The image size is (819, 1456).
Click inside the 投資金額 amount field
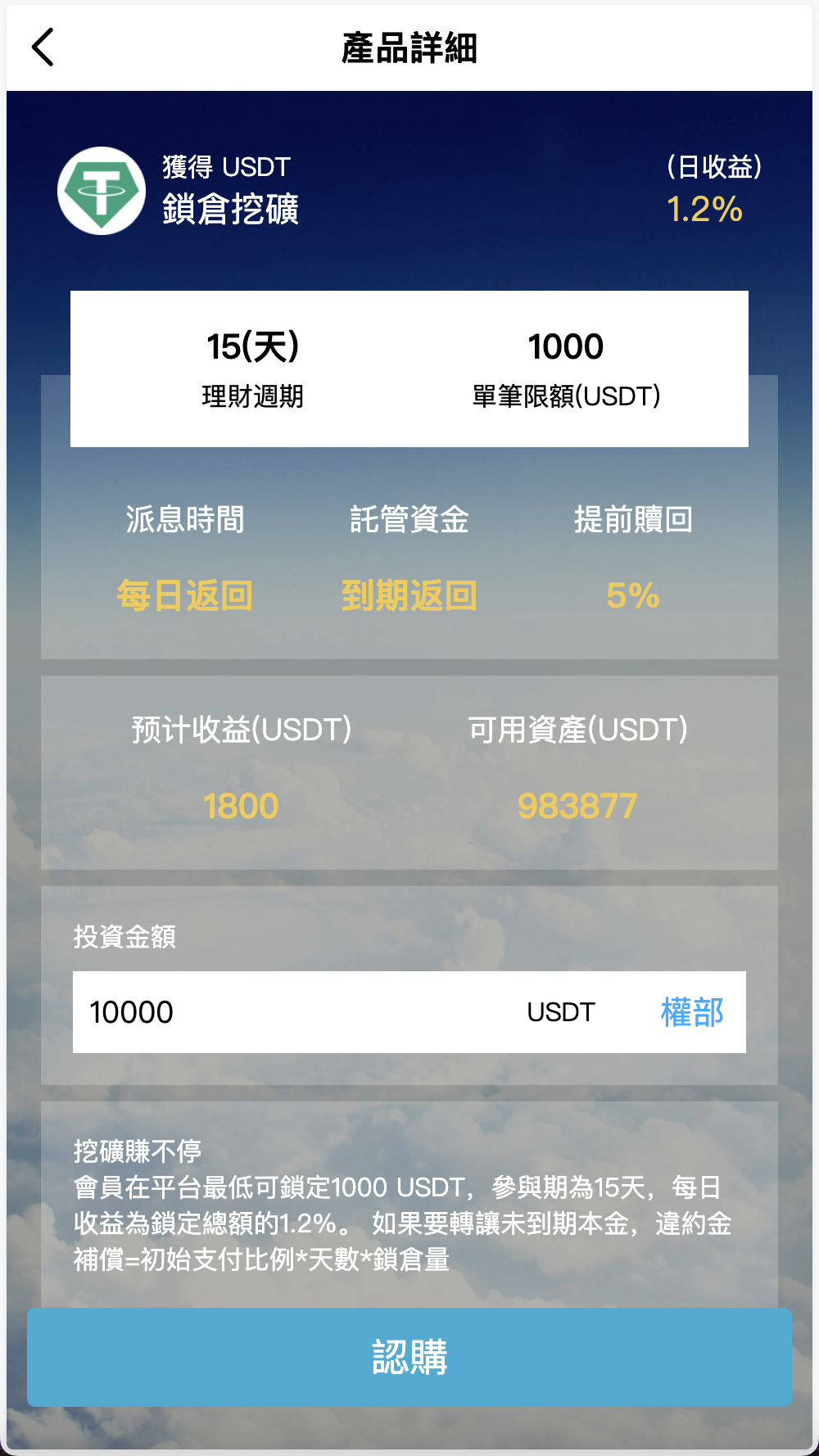[x=328, y=1012]
